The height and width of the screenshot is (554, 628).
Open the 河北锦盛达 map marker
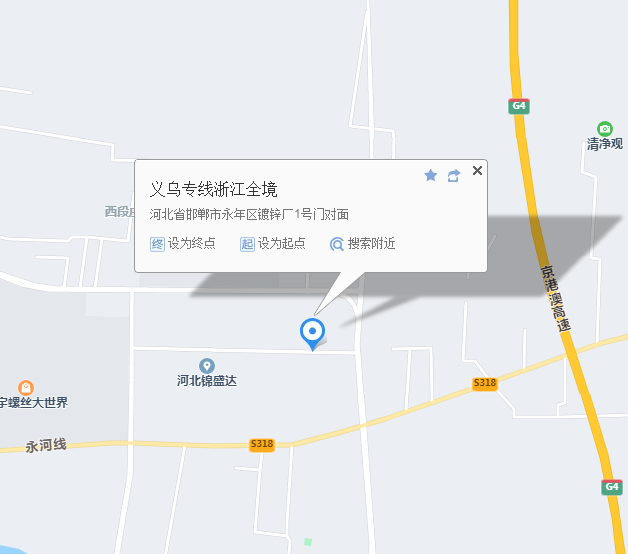pyautogui.click(x=207, y=366)
